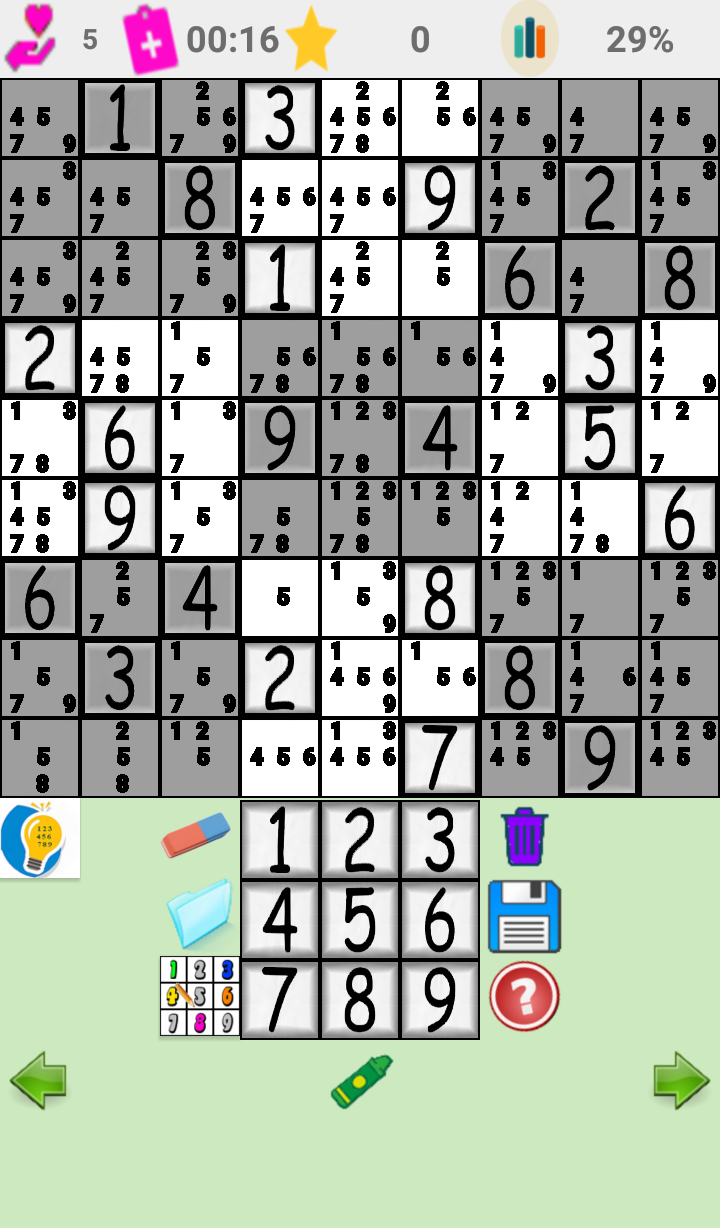Screen dimensions: 720x1228
Task: Tap the number 1 key on the keypad
Action: [280, 840]
